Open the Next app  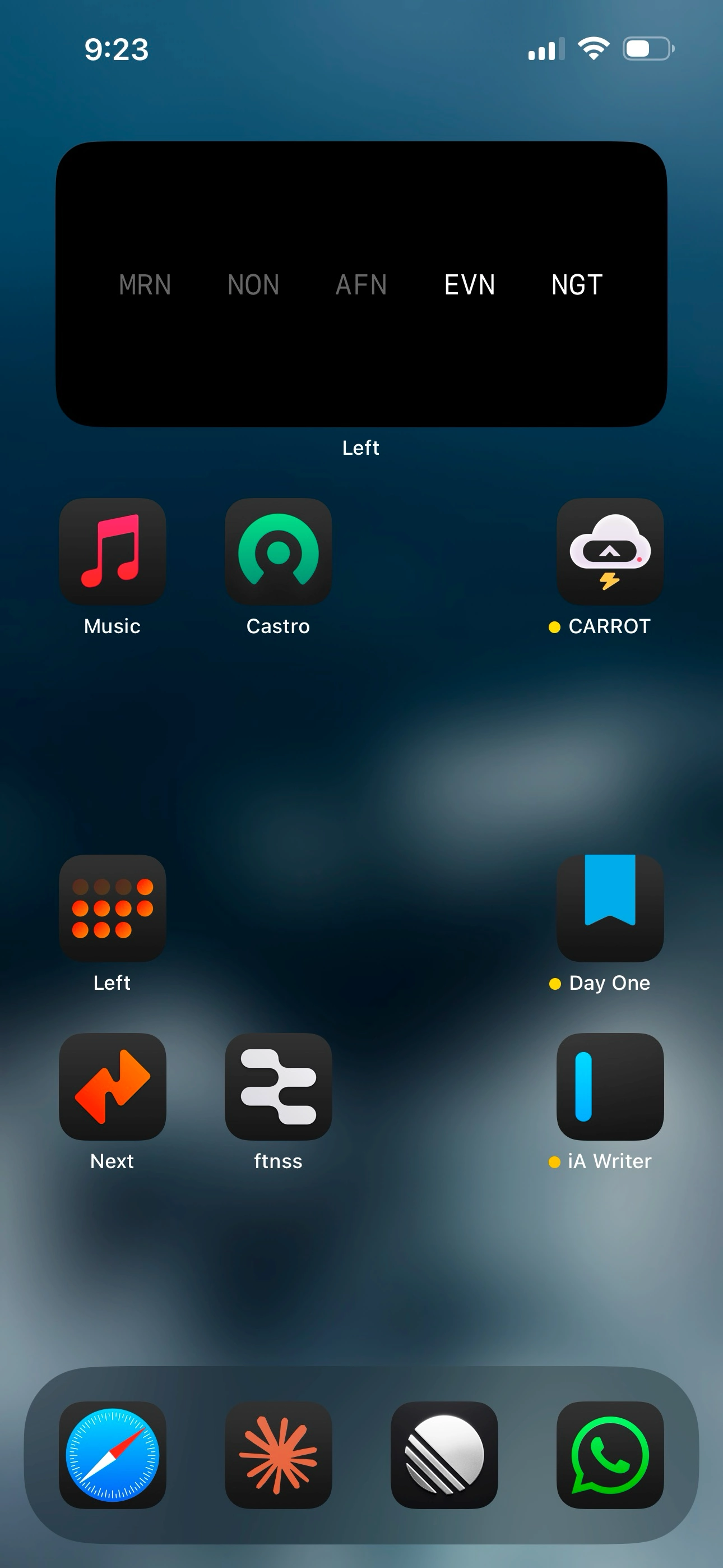coord(113,1086)
